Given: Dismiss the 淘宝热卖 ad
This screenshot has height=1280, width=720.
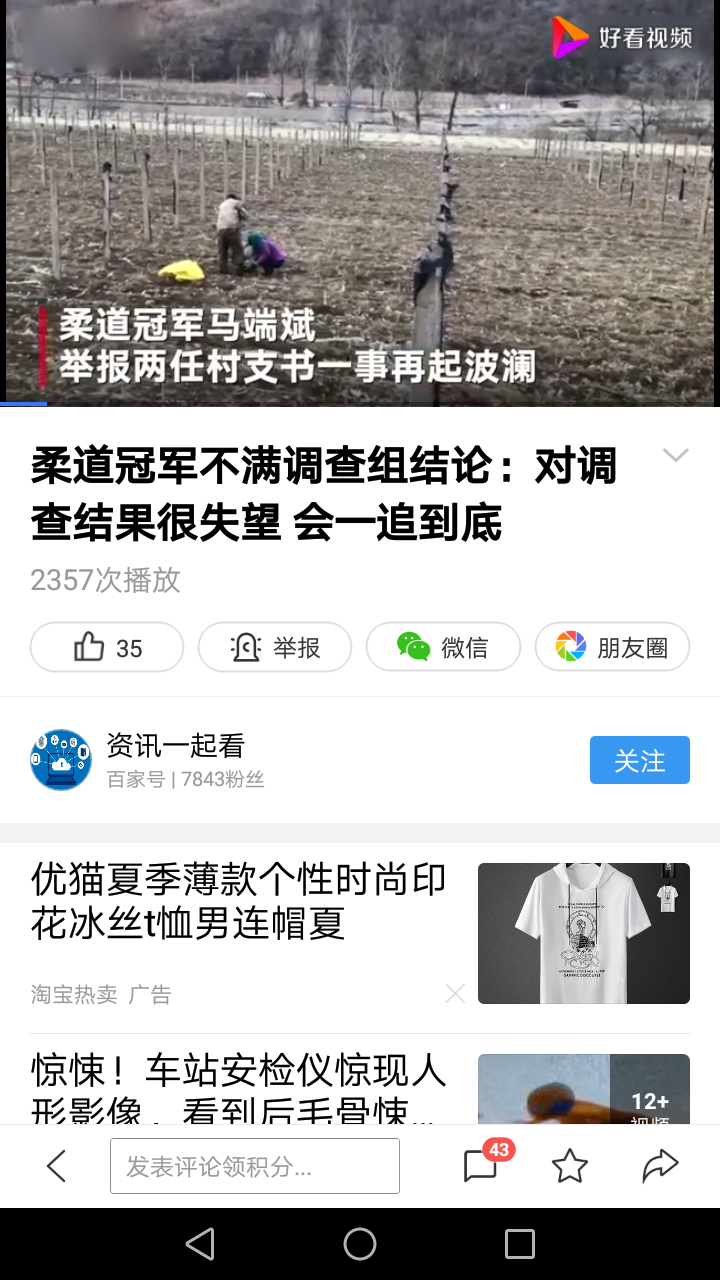Looking at the screenshot, I should tap(455, 993).
